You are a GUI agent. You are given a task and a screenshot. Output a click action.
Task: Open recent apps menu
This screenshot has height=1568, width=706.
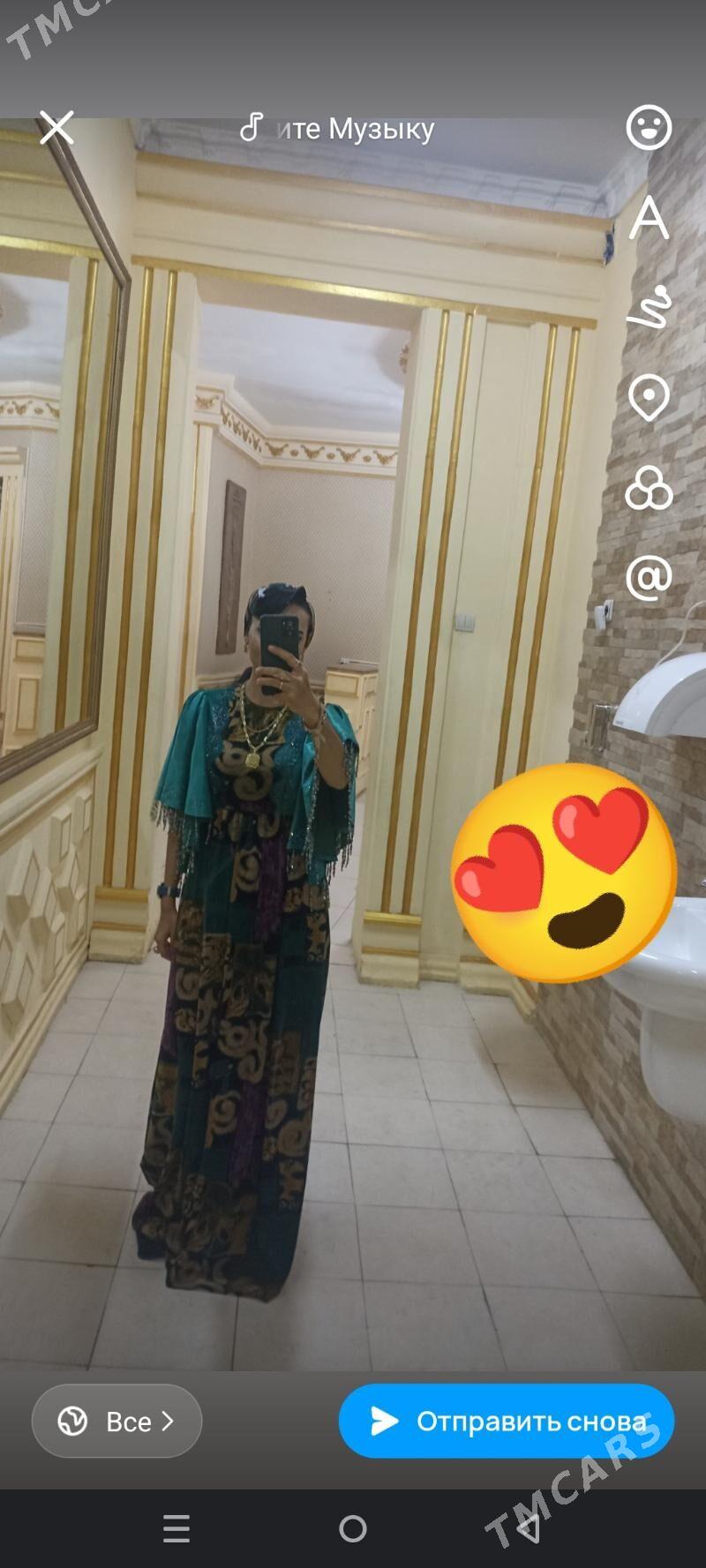click(x=176, y=1528)
